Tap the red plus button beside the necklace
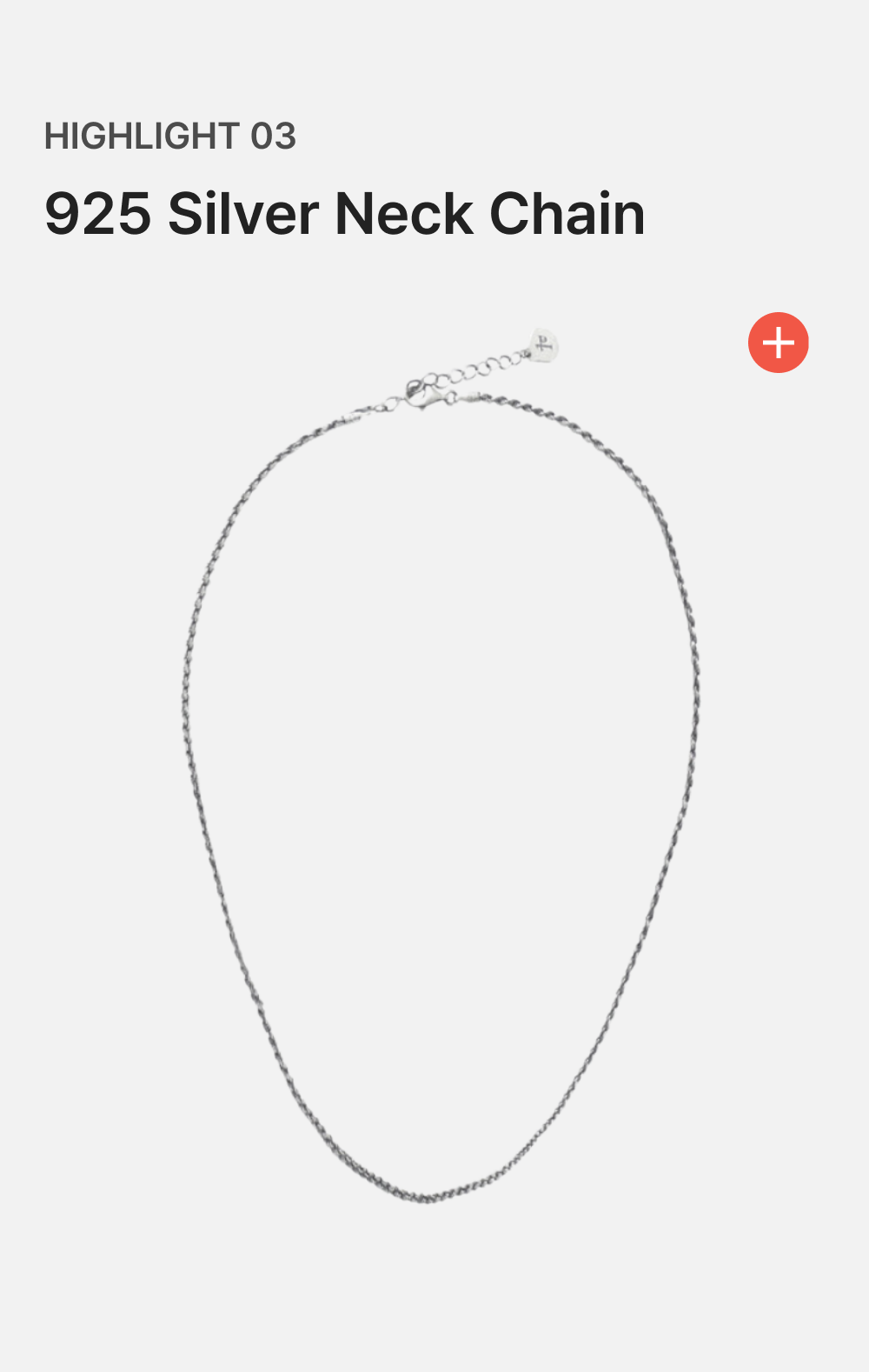The image size is (869, 1372). [x=778, y=343]
